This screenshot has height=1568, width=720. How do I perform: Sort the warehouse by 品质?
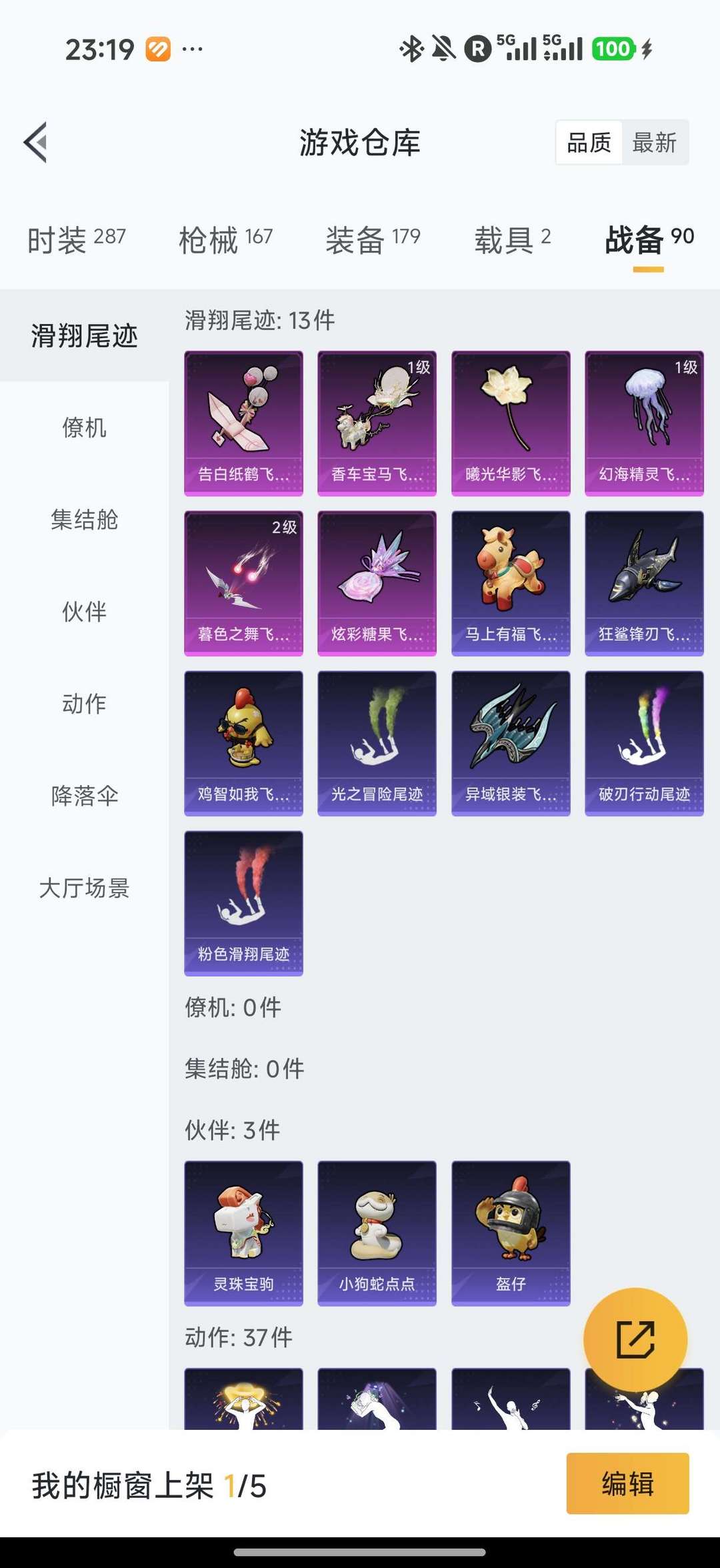589,143
